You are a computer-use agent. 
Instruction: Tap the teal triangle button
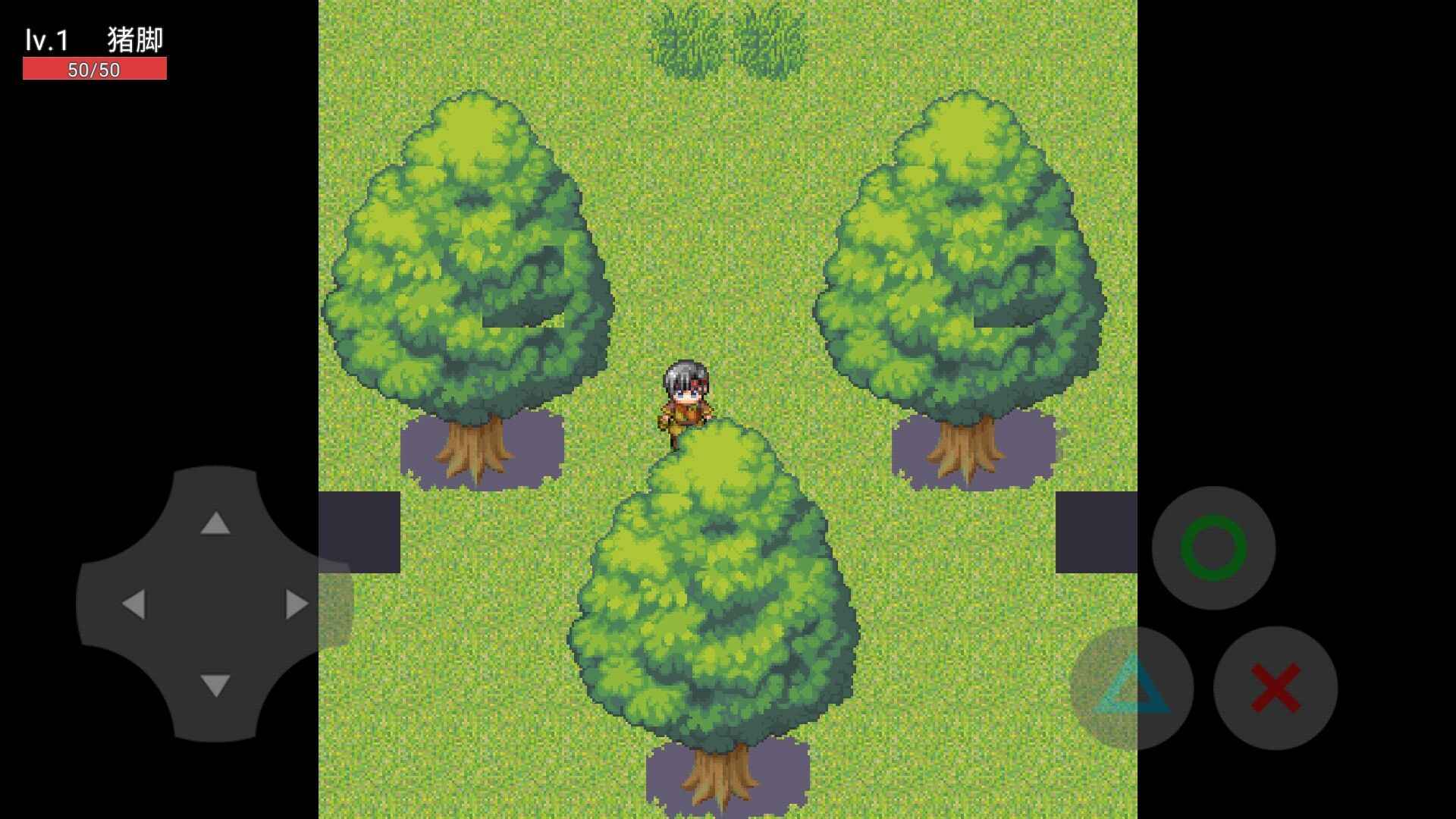[1131, 688]
